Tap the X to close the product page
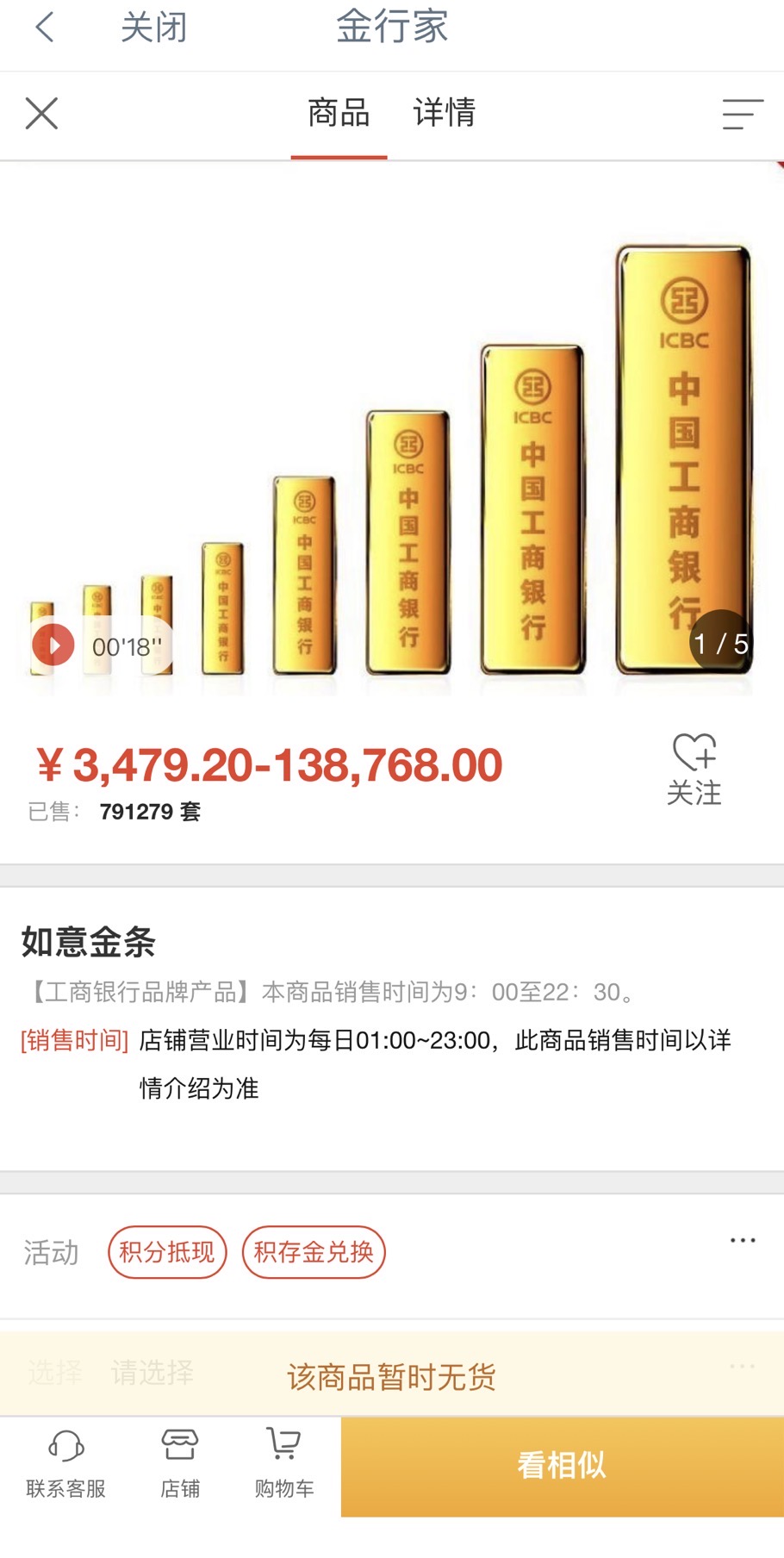 (40, 114)
